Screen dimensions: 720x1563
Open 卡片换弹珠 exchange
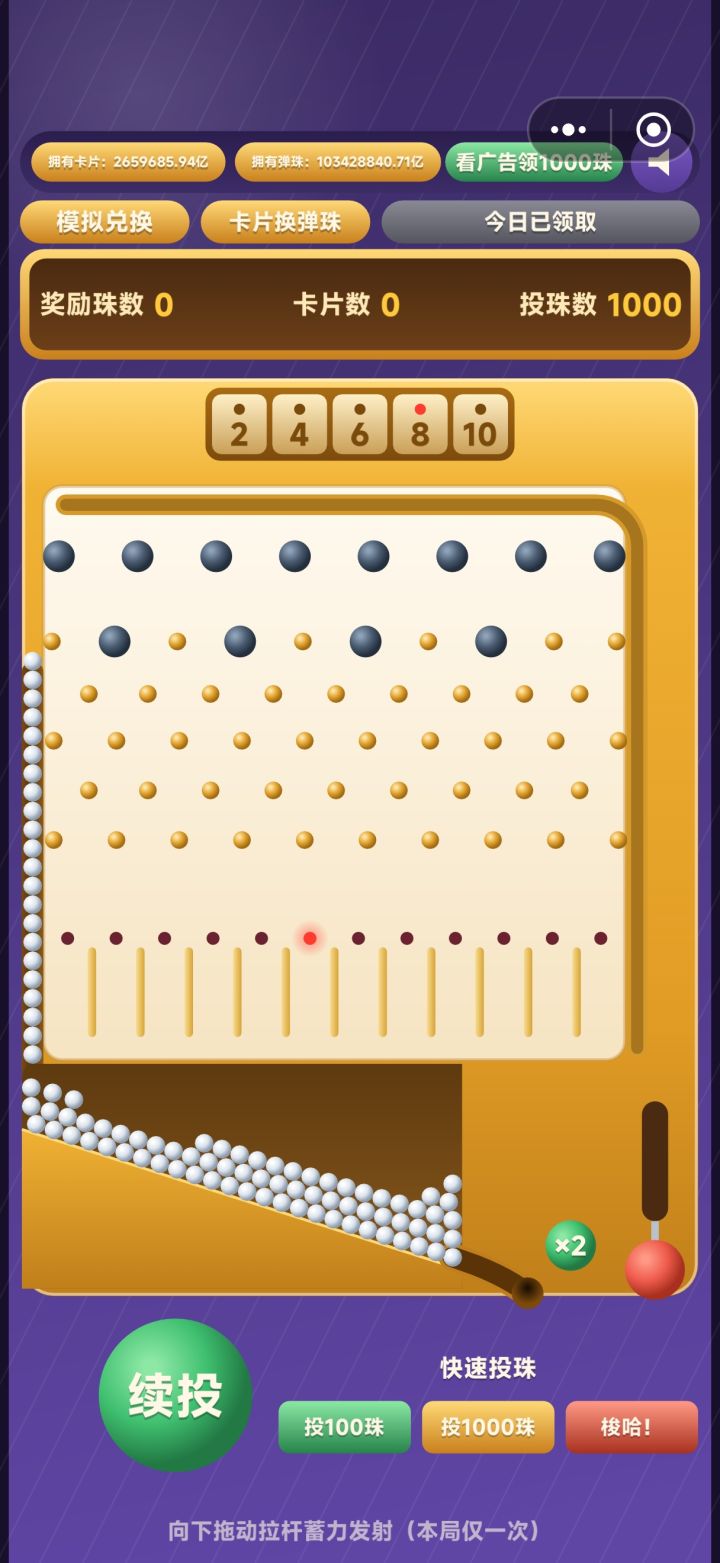tap(285, 222)
